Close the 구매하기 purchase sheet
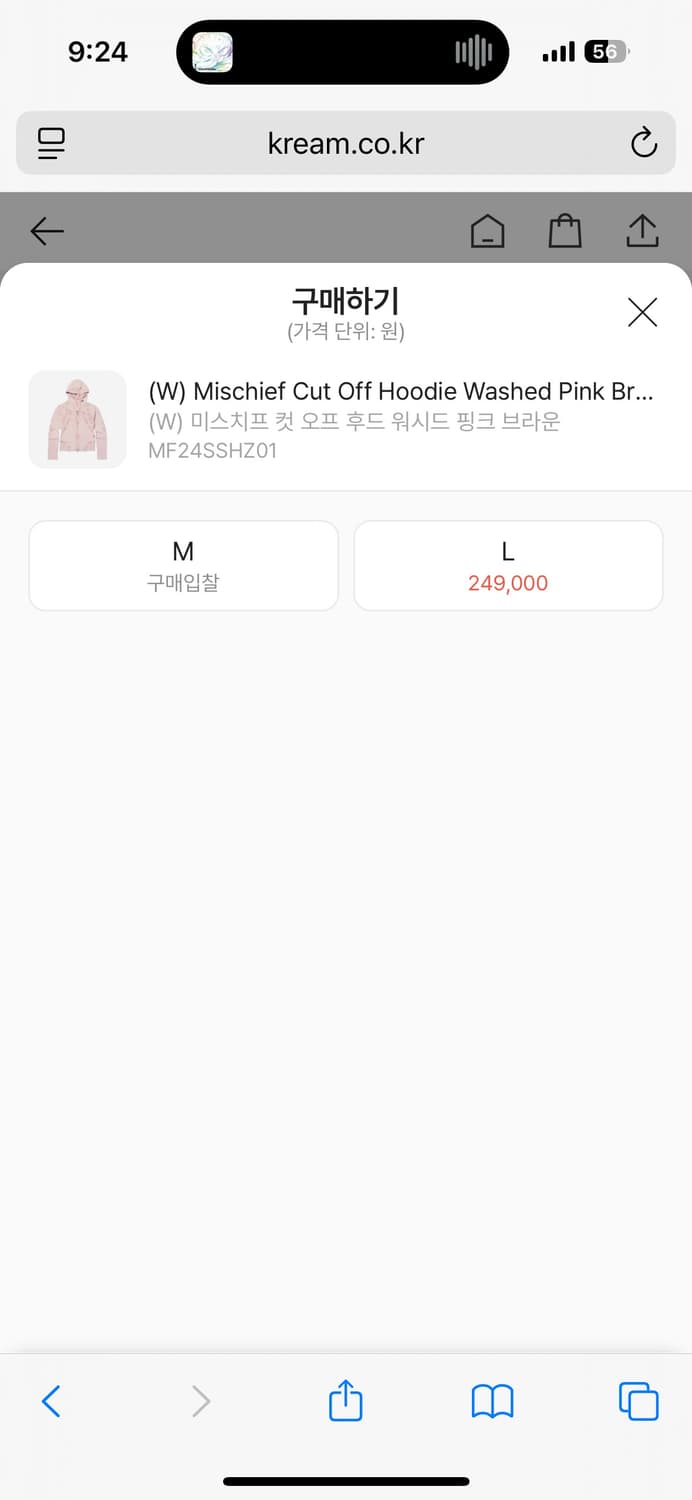This screenshot has height=1500, width=692. [x=642, y=313]
